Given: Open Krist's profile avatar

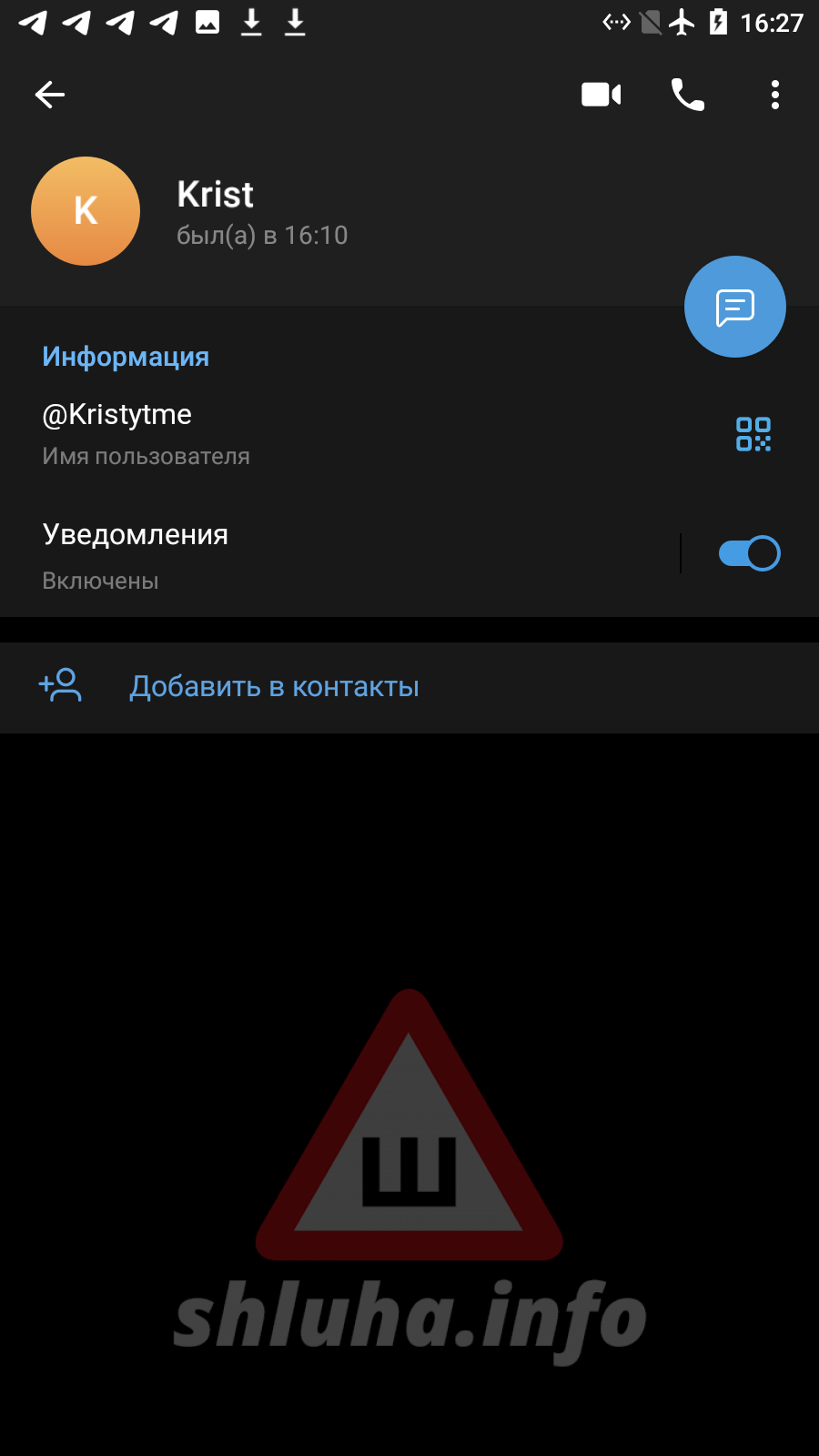Looking at the screenshot, I should tap(86, 211).
